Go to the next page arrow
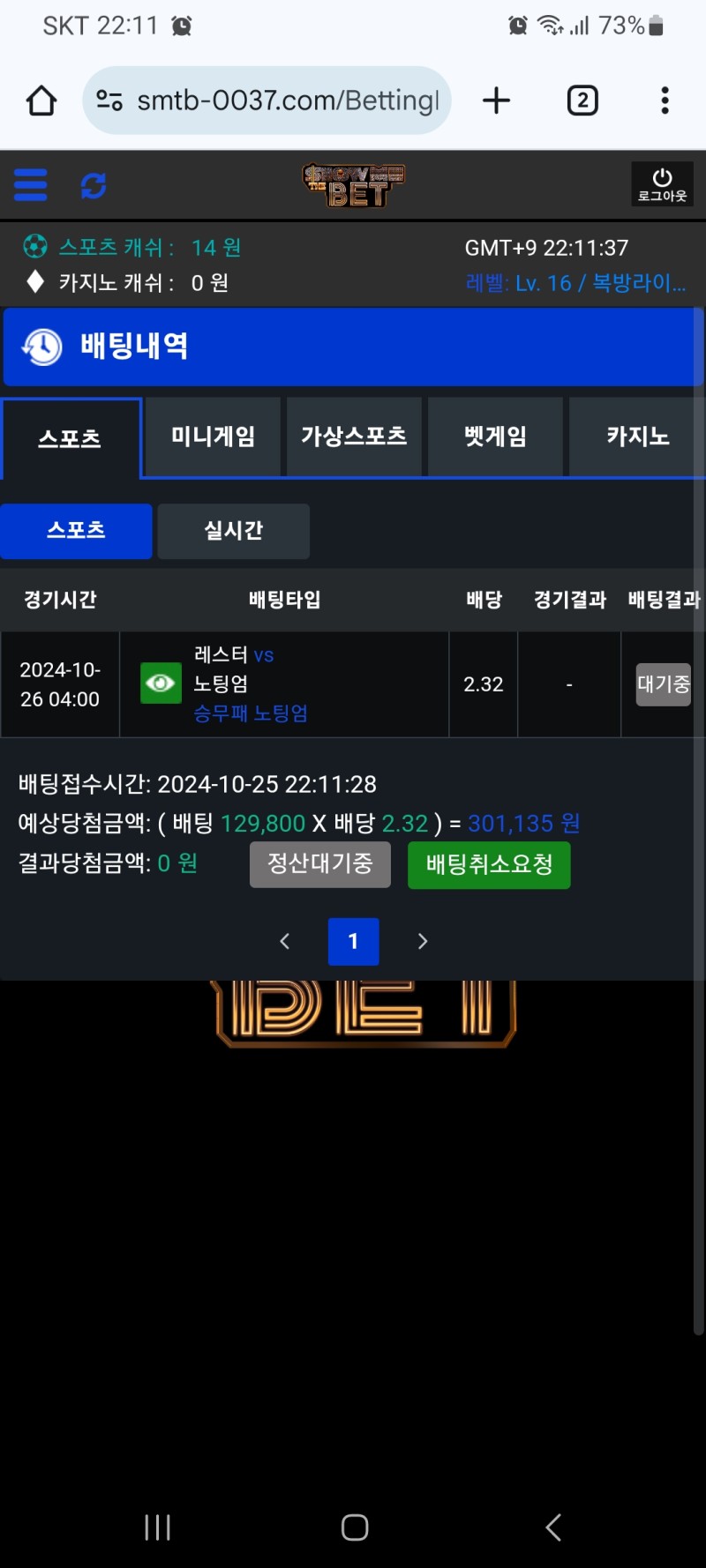Screen dimensions: 706x1568 (423, 941)
